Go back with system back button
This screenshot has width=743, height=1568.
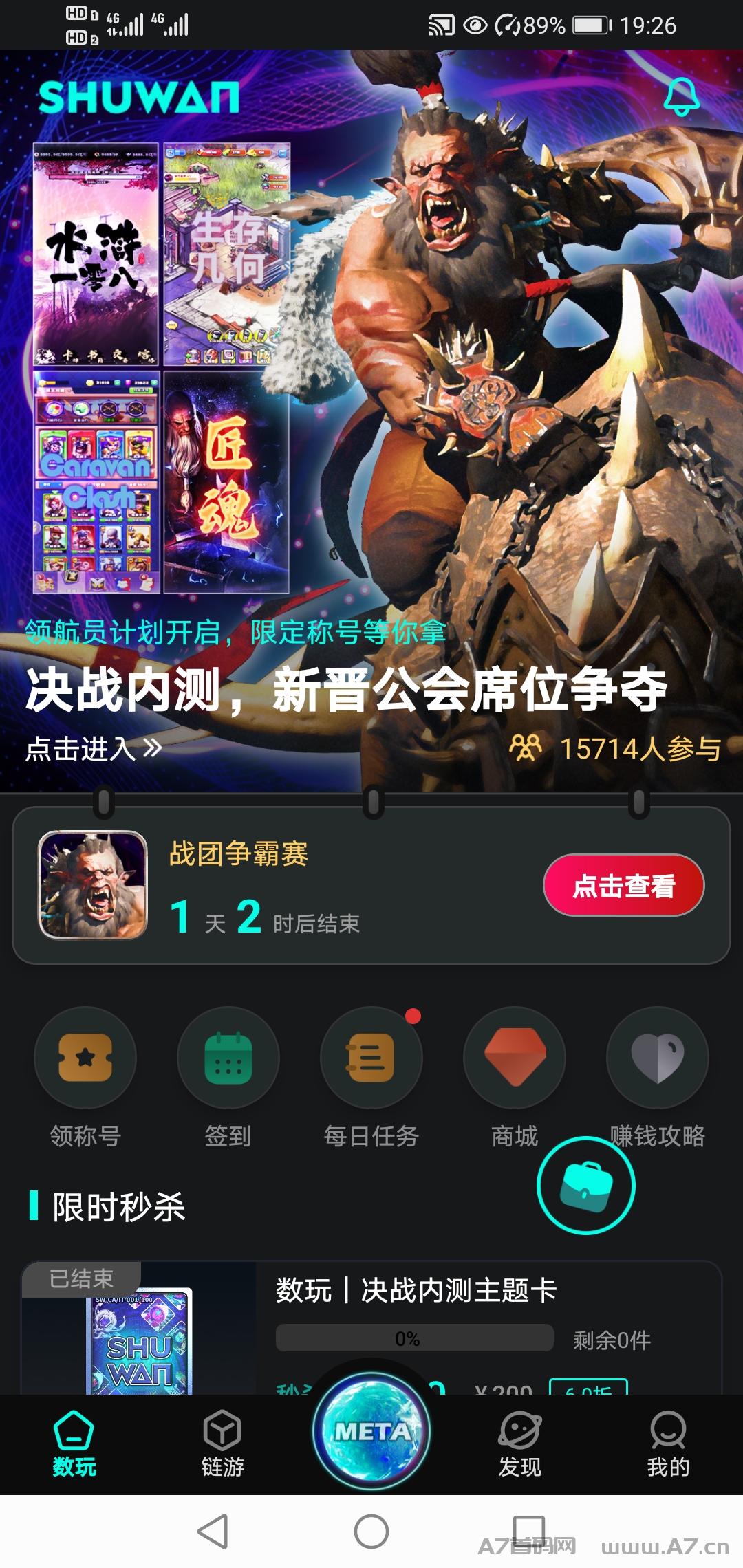(213, 1532)
